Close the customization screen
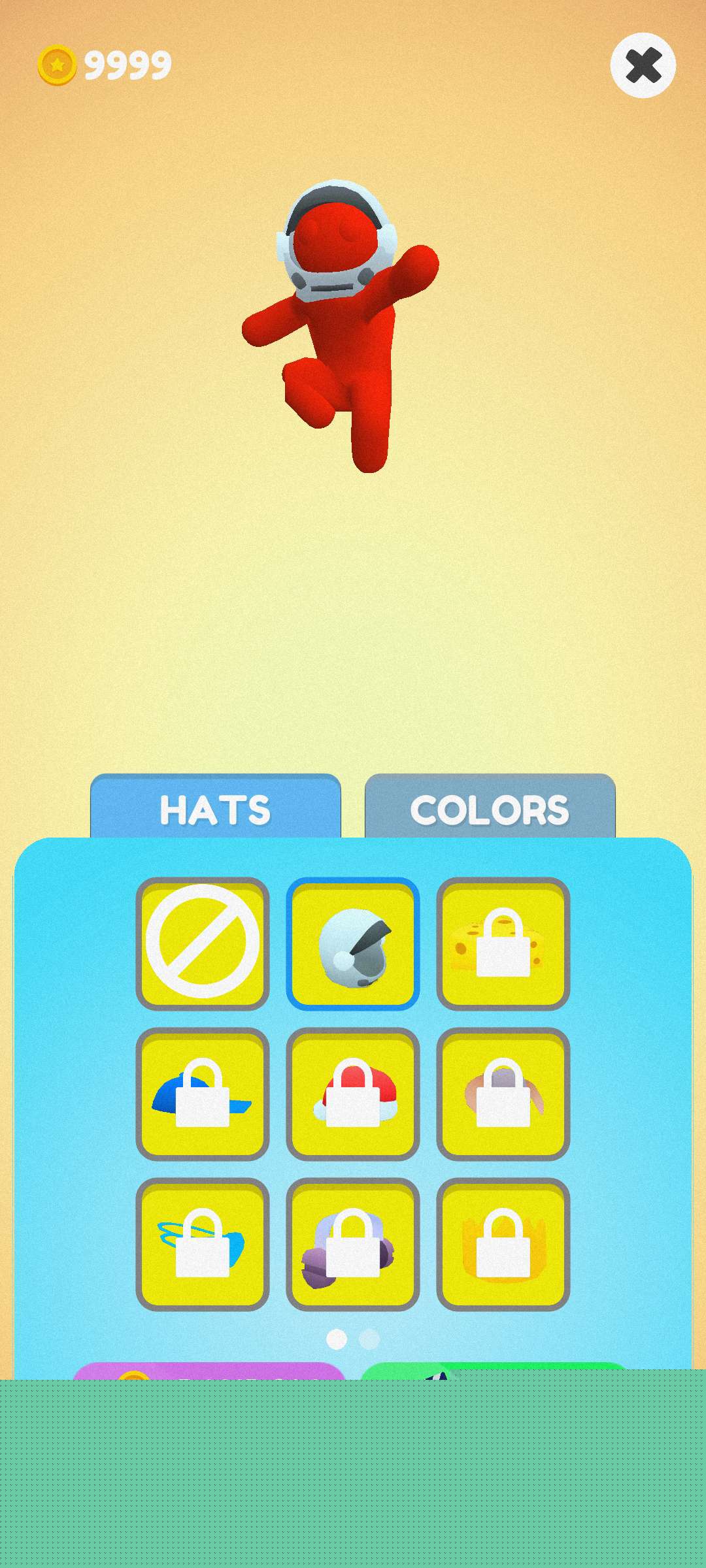 pos(643,65)
